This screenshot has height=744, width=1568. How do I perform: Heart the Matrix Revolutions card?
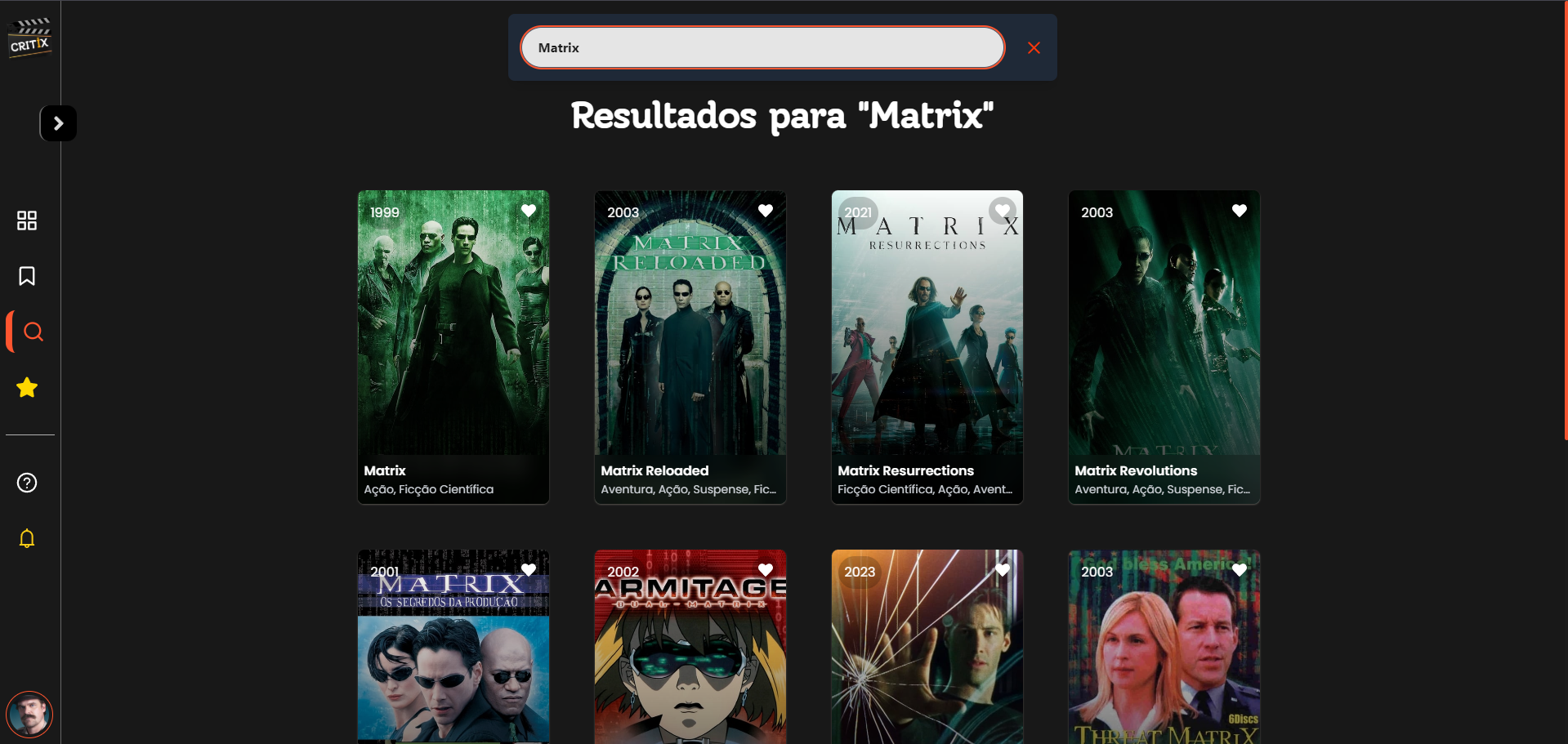pyautogui.click(x=1240, y=211)
